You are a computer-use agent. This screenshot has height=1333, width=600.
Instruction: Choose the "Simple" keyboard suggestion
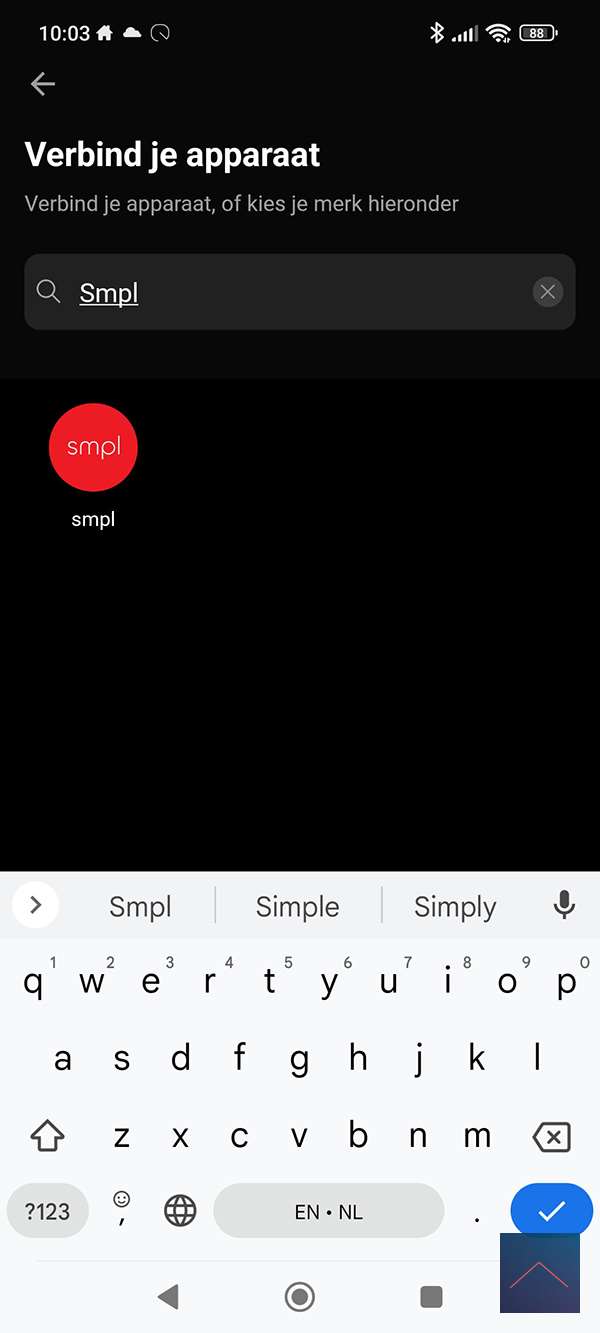tap(297, 907)
